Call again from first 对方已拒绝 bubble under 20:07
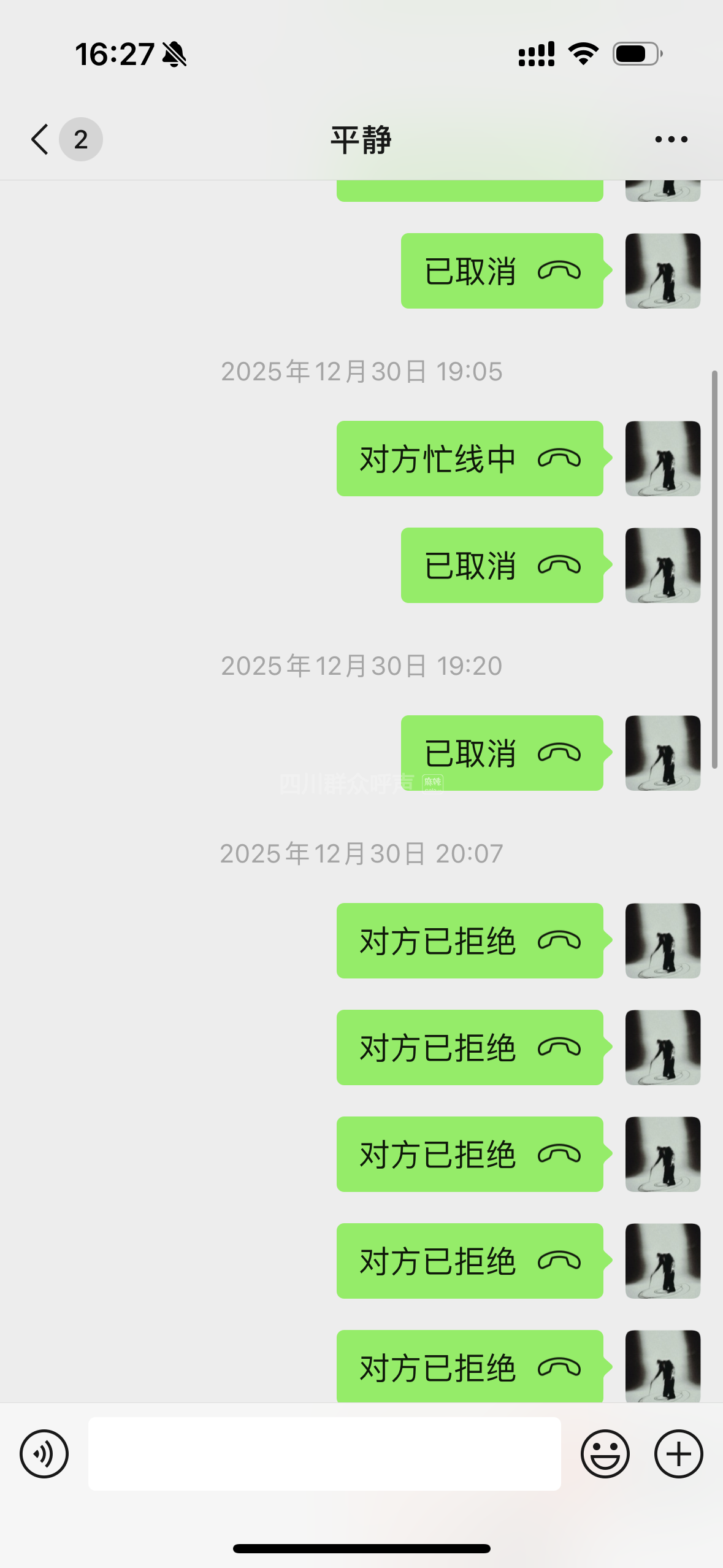This screenshot has height=1568, width=723. point(470,940)
